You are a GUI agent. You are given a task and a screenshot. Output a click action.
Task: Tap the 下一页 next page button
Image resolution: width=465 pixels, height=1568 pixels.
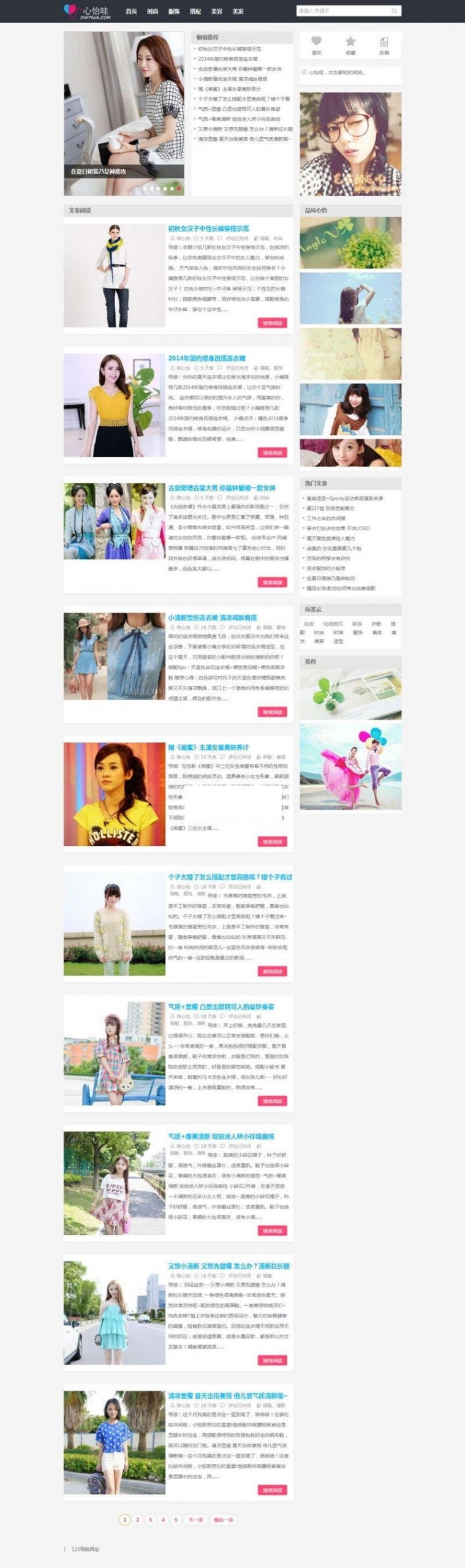[195, 1520]
